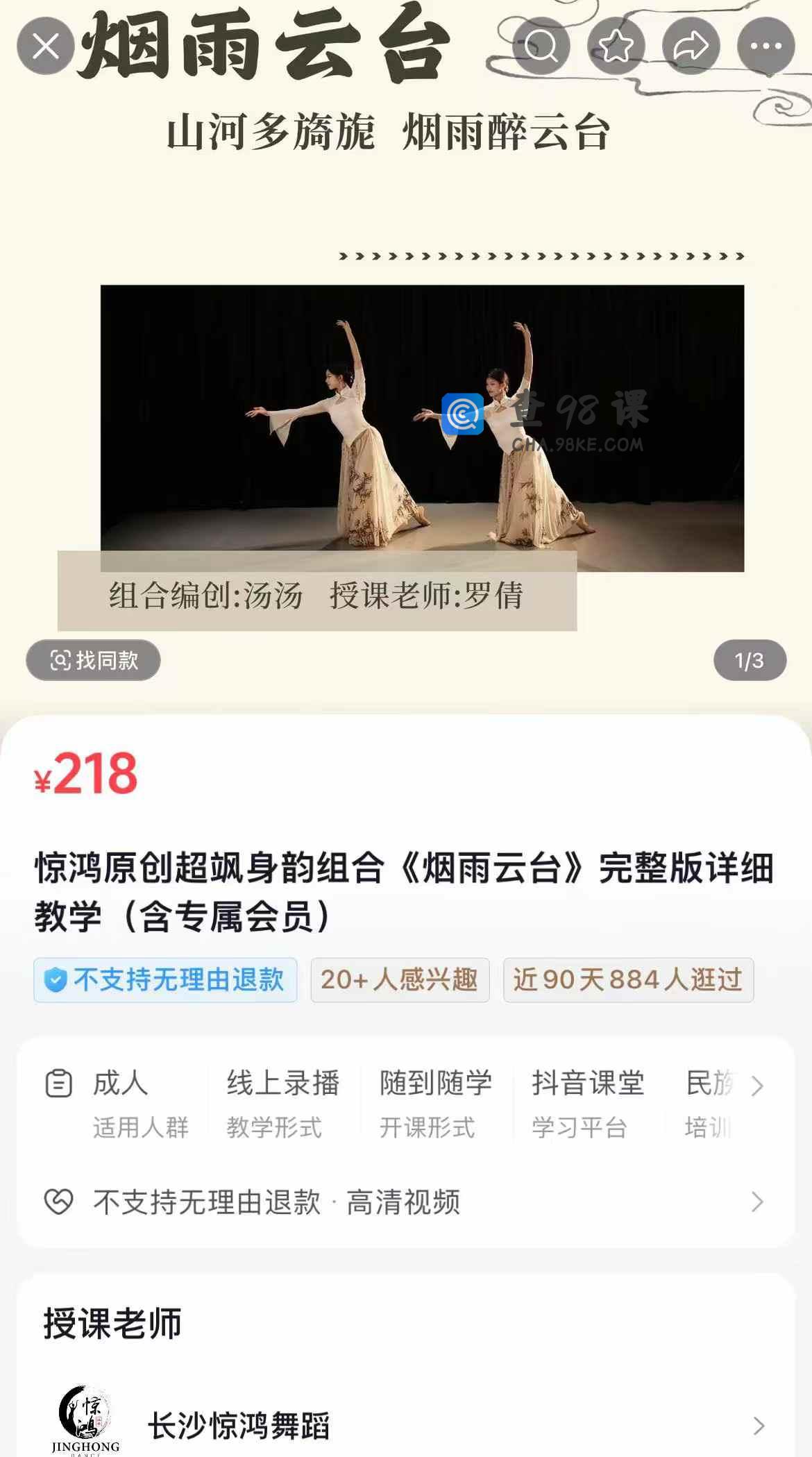Open the search icon
The image size is (812, 1457).
(x=541, y=47)
